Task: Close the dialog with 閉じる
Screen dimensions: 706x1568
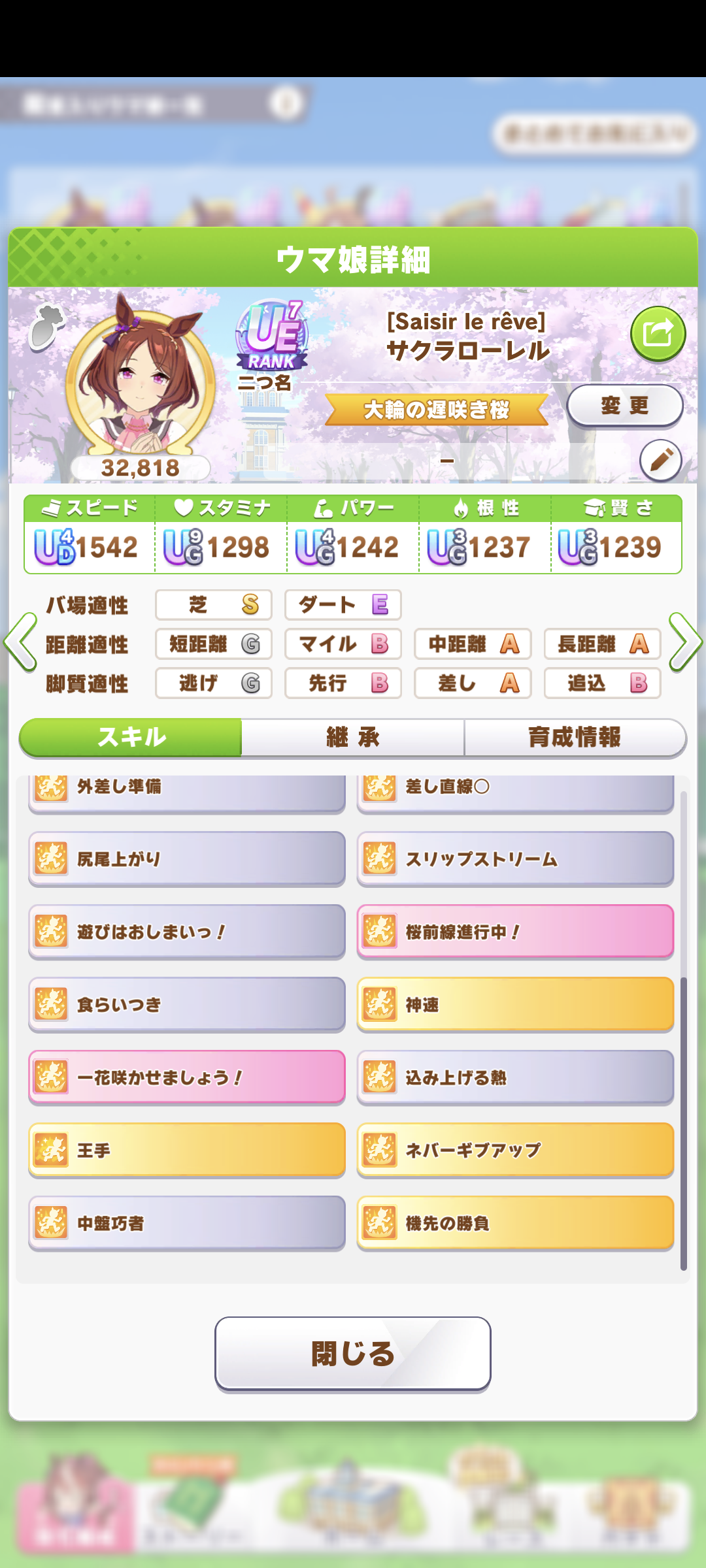Action: tap(353, 1354)
